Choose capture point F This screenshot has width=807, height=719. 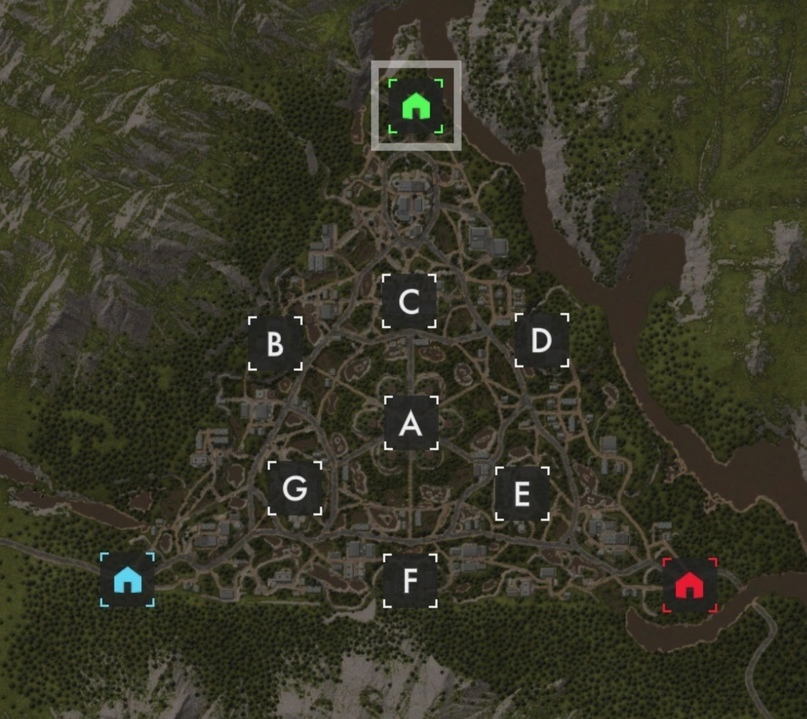point(410,580)
